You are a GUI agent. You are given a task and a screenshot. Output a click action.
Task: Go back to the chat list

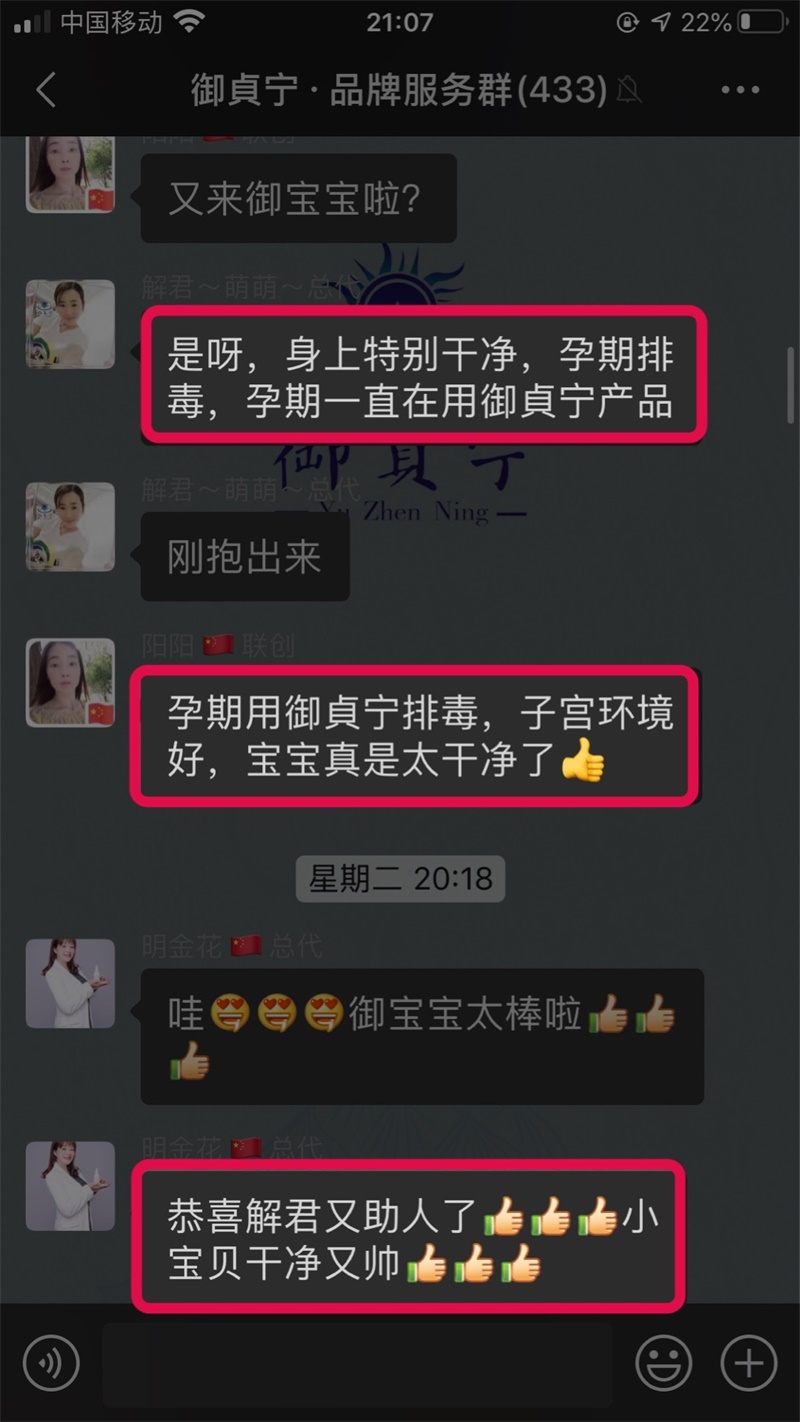[45, 90]
